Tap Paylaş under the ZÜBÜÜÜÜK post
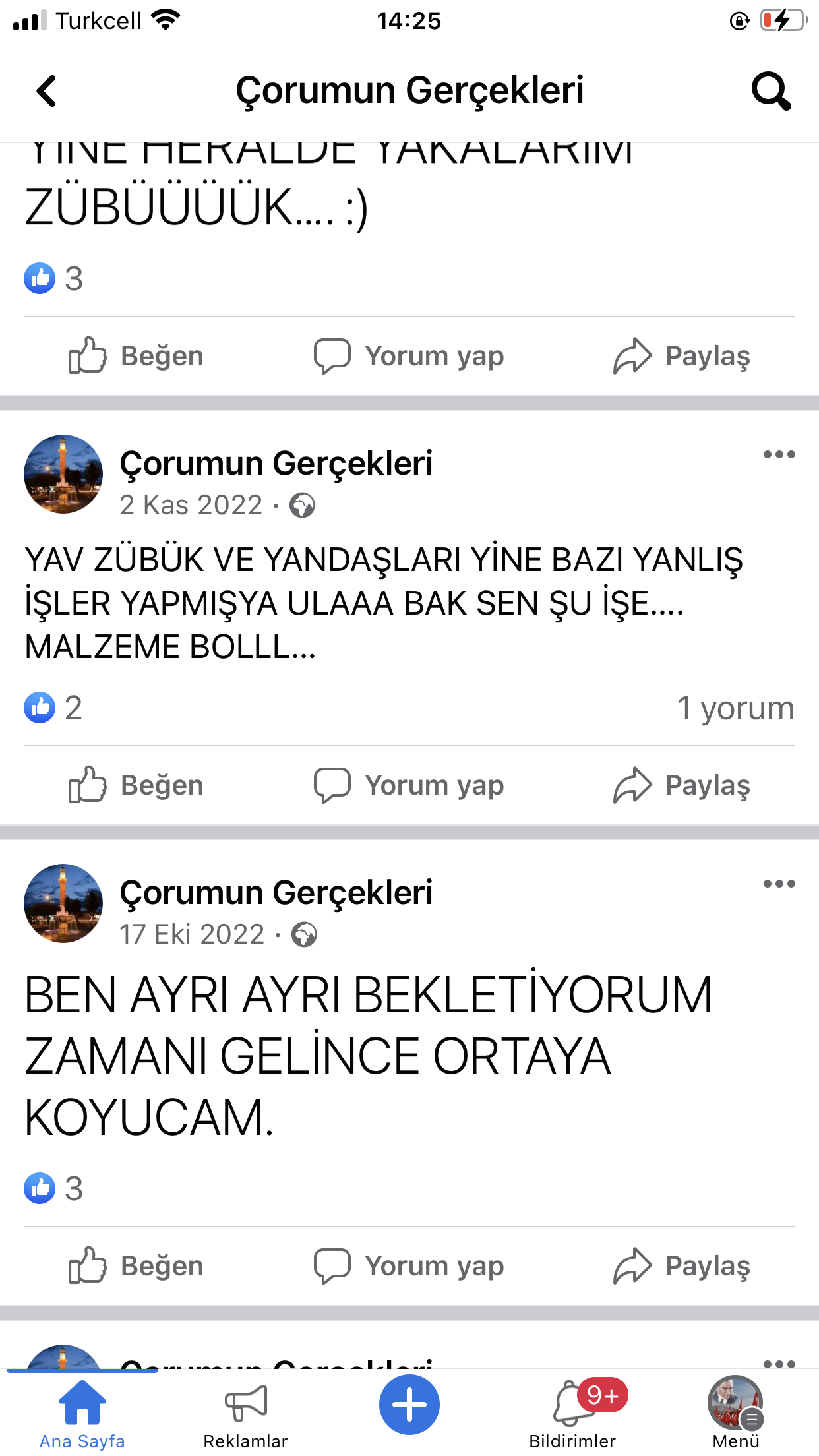The width and height of the screenshot is (819, 1456). pyautogui.click(x=682, y=356)
